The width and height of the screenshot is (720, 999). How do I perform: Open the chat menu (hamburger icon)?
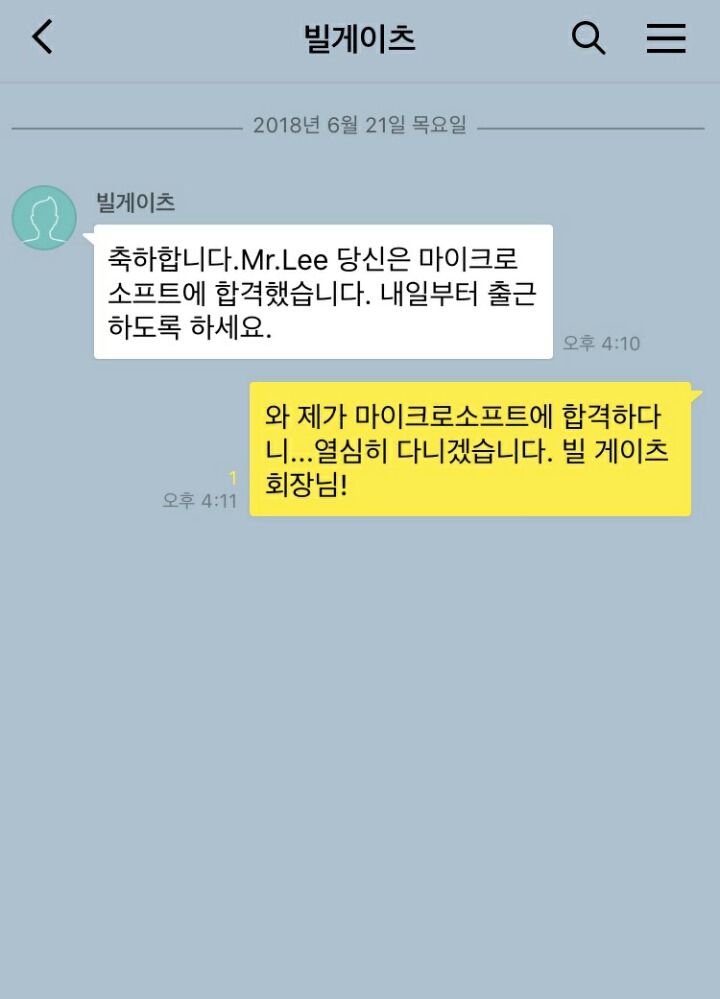665,38
